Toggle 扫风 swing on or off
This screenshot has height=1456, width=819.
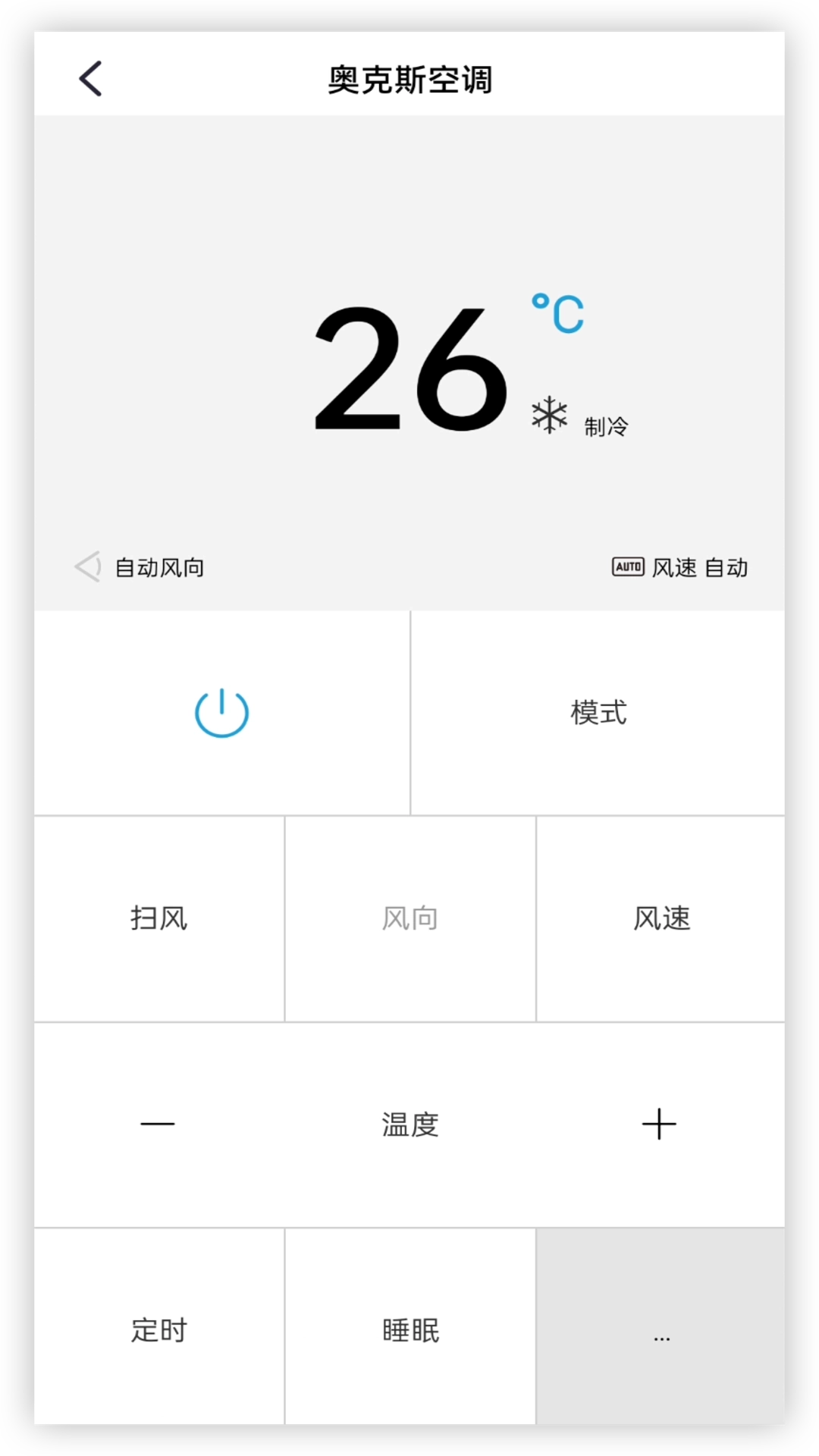[x=158, y=918]
